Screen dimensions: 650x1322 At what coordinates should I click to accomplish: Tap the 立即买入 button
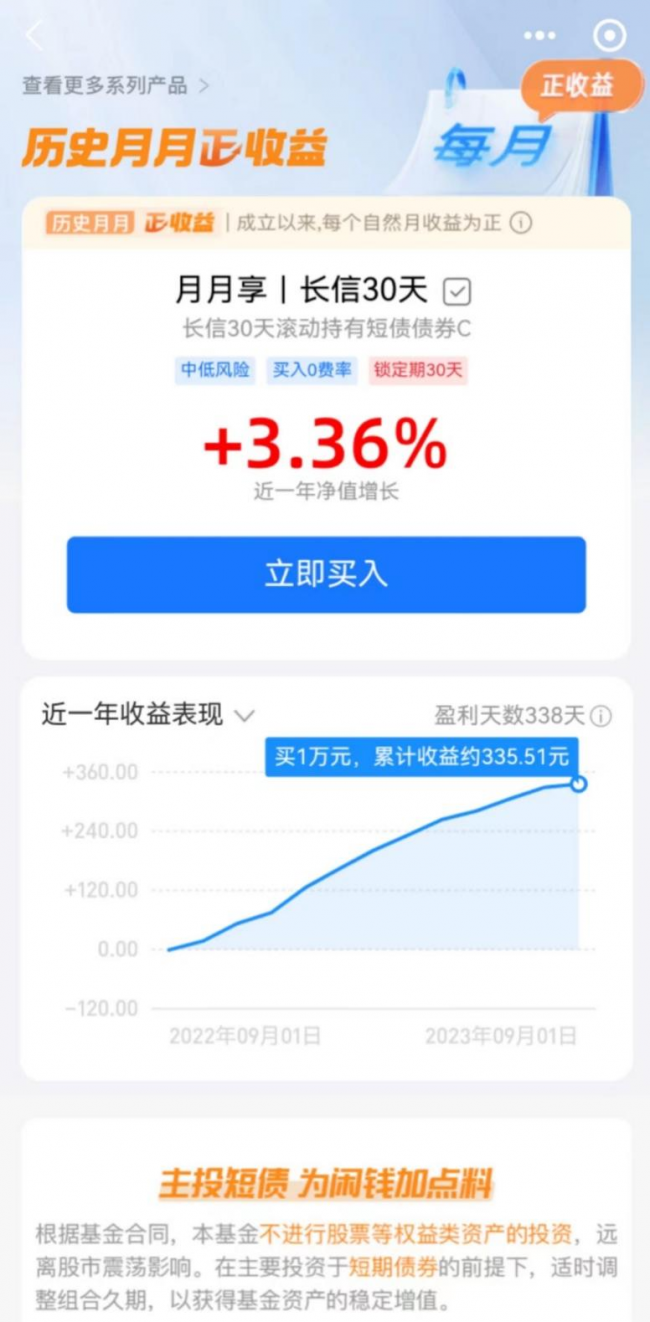pos(326,574)
